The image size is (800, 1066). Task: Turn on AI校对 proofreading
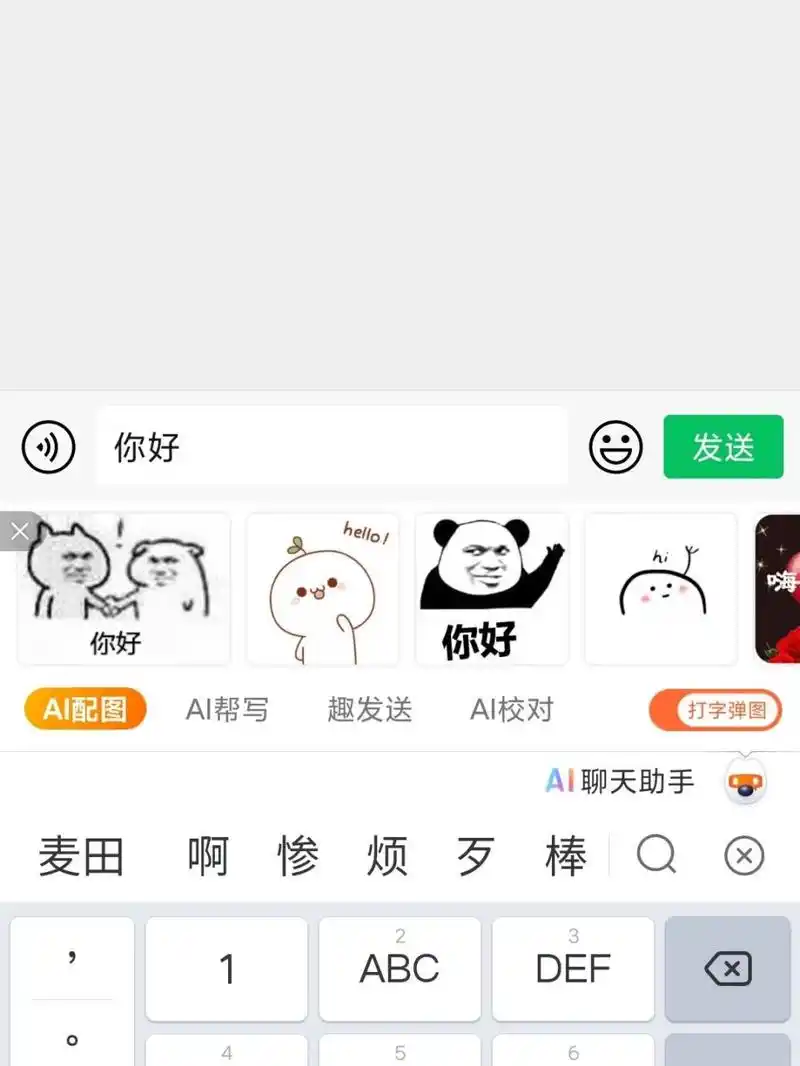[510, 708]
